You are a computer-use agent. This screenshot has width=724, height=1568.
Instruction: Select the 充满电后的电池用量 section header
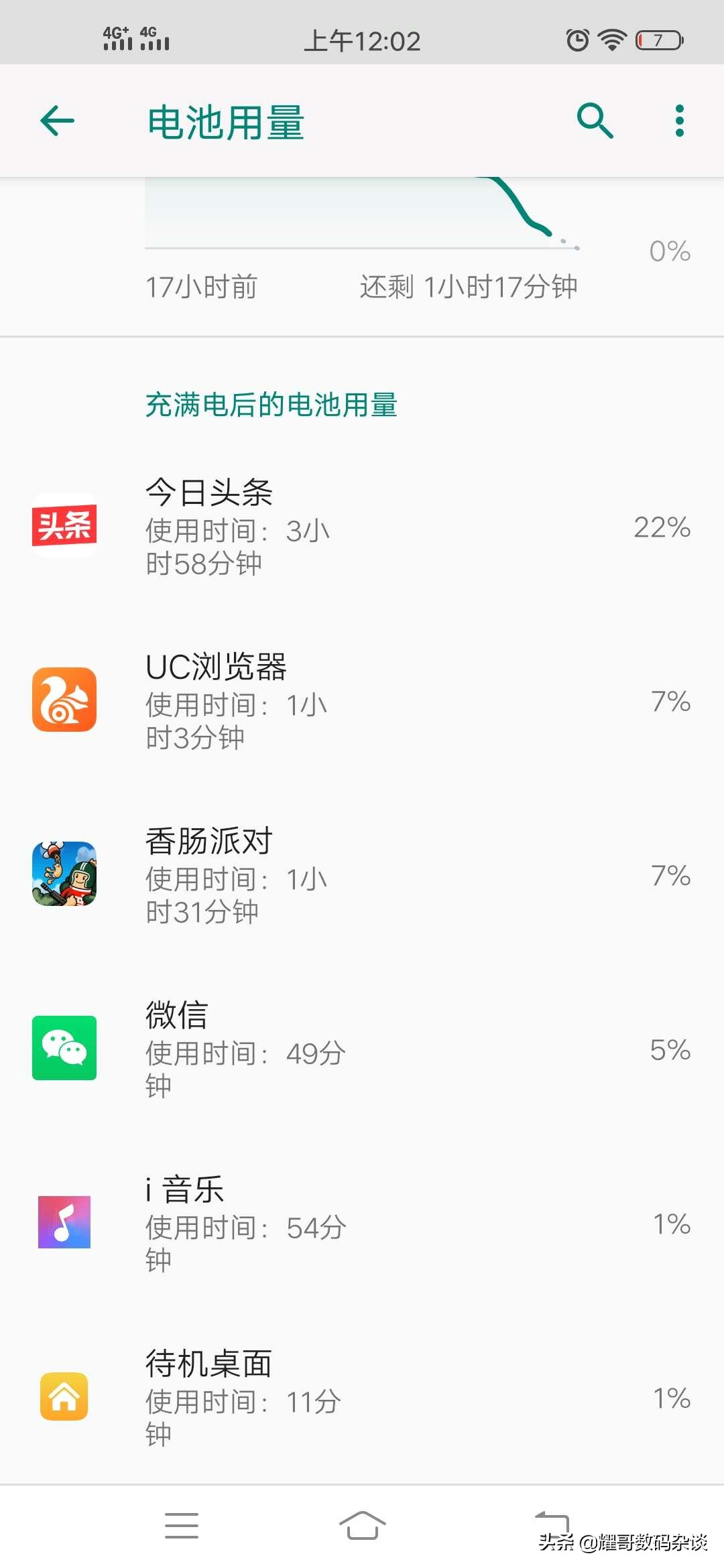[271, 405]
